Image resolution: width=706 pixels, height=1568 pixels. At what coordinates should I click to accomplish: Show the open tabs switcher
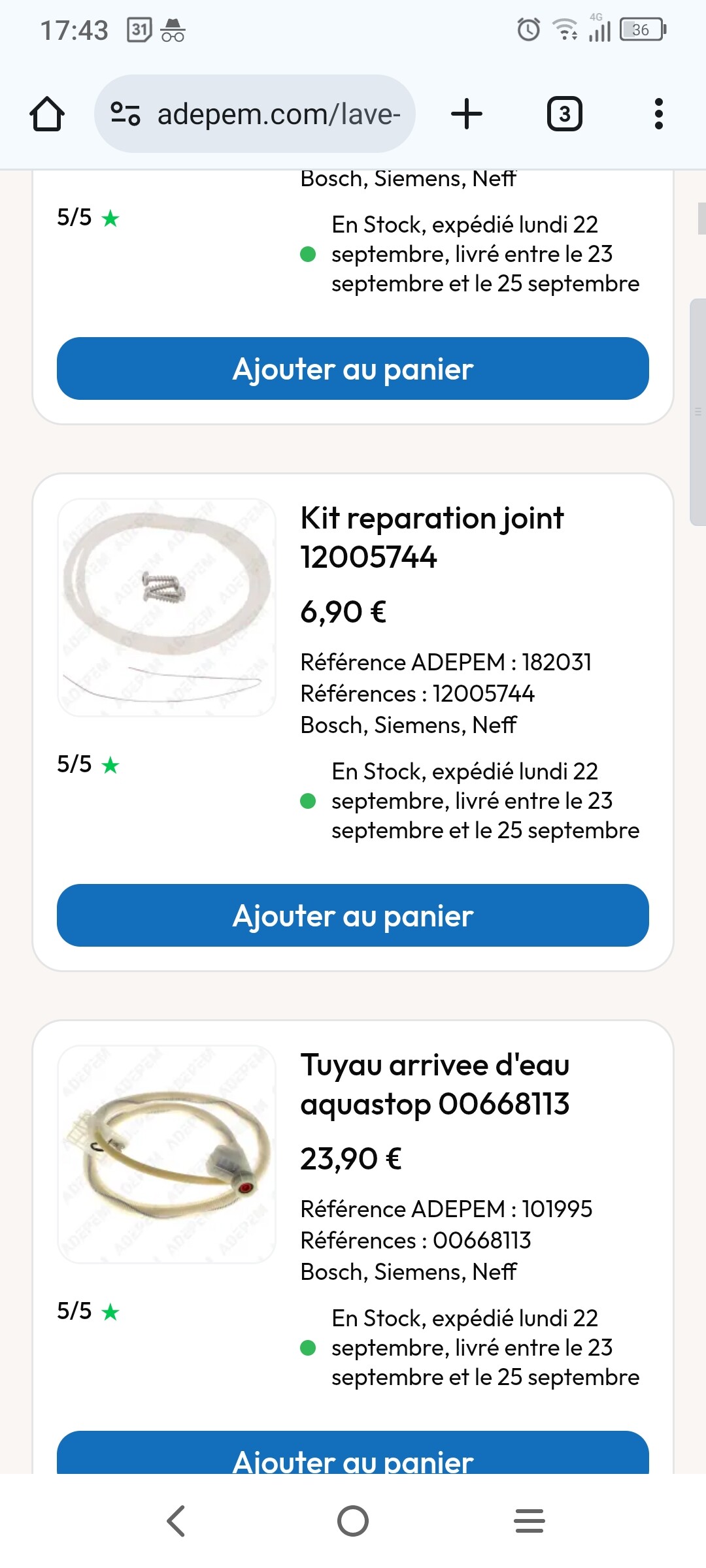tap(564, 114)
